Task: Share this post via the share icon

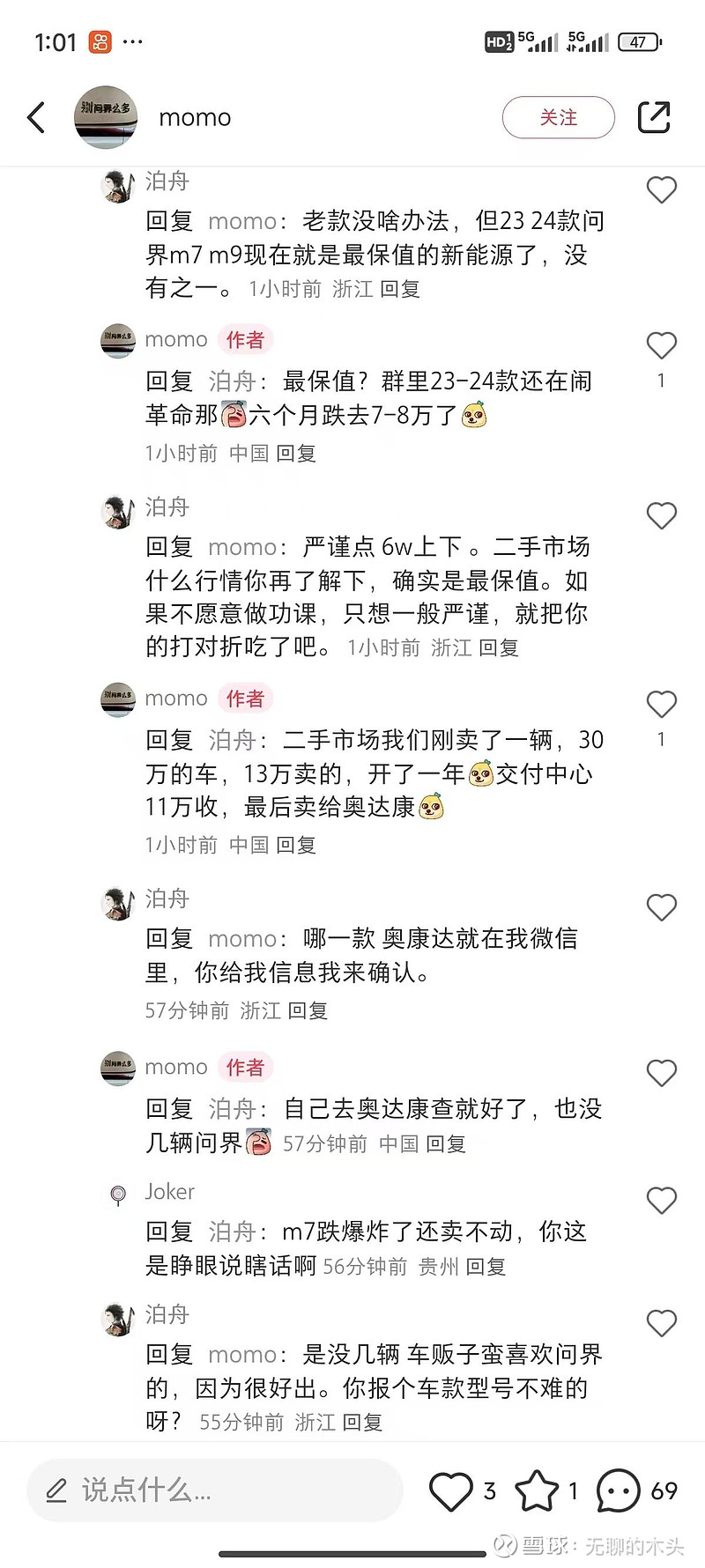Action: click(x=654, y=117)
